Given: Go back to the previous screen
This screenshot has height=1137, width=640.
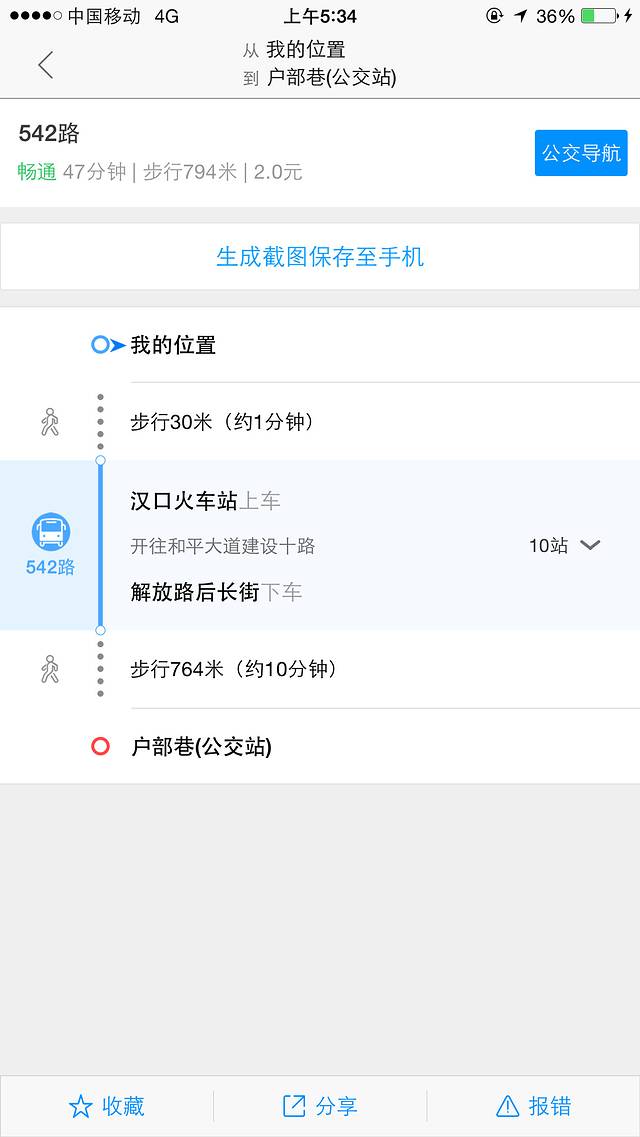Looking at the screenshot, I should pos(45,65).
